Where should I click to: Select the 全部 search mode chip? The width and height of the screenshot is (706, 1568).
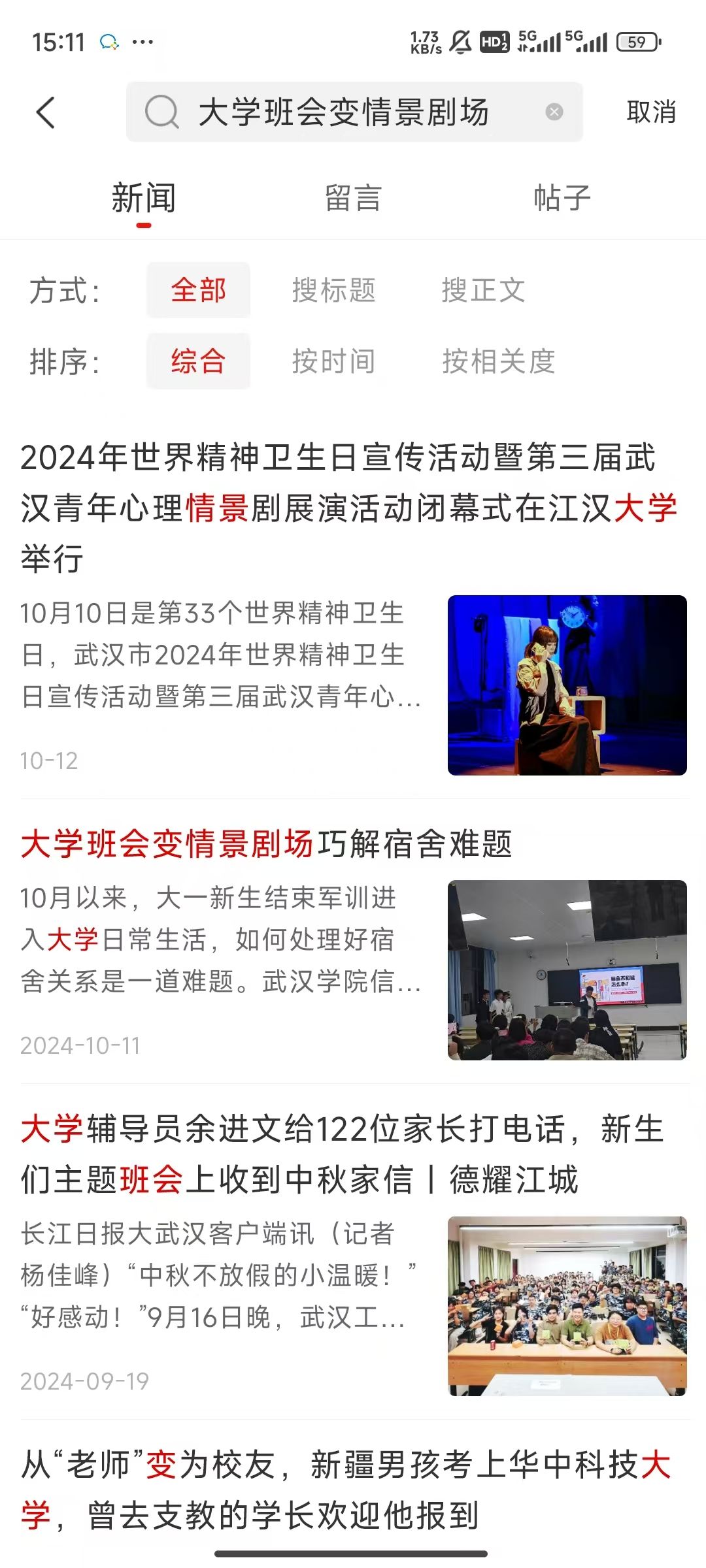click(199, 290)
